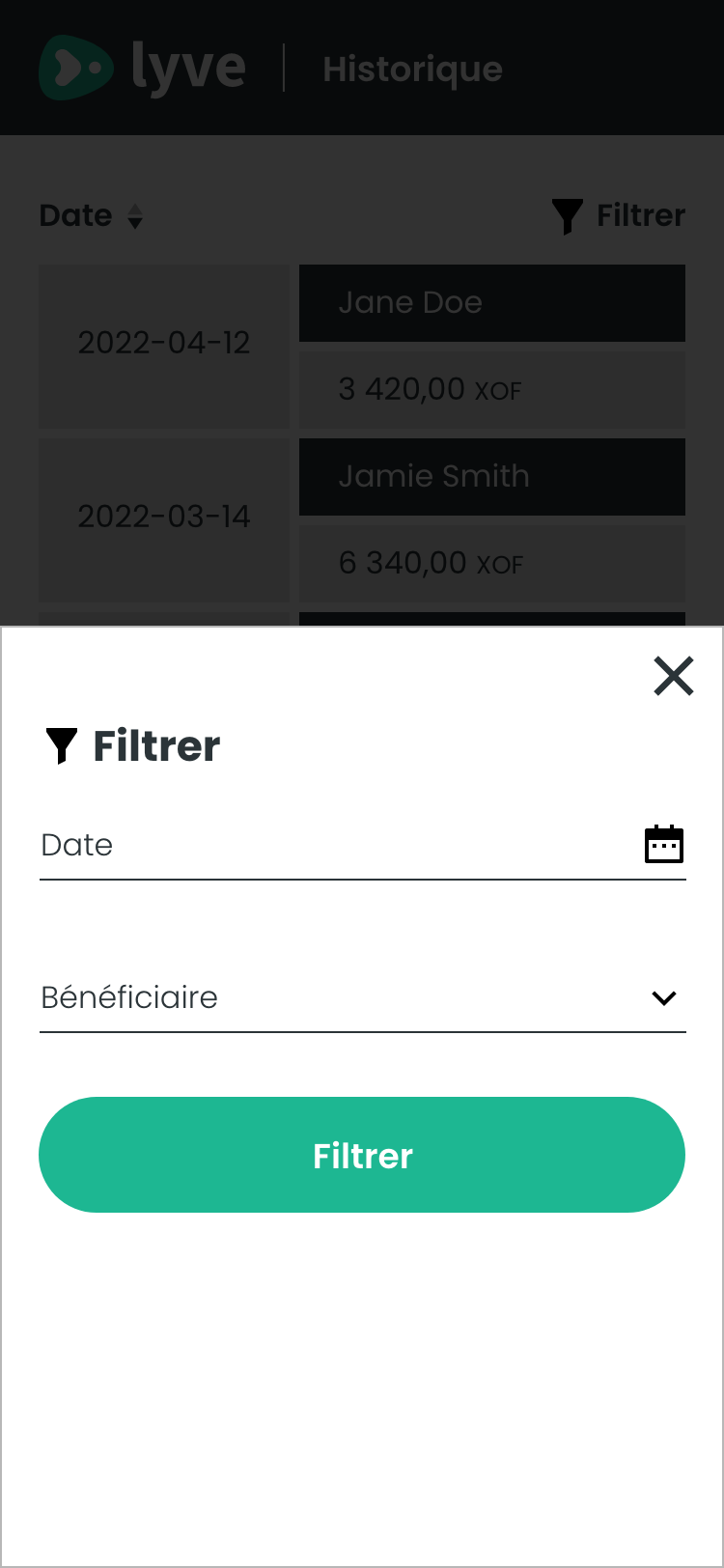Tap the Date input field

328,846
